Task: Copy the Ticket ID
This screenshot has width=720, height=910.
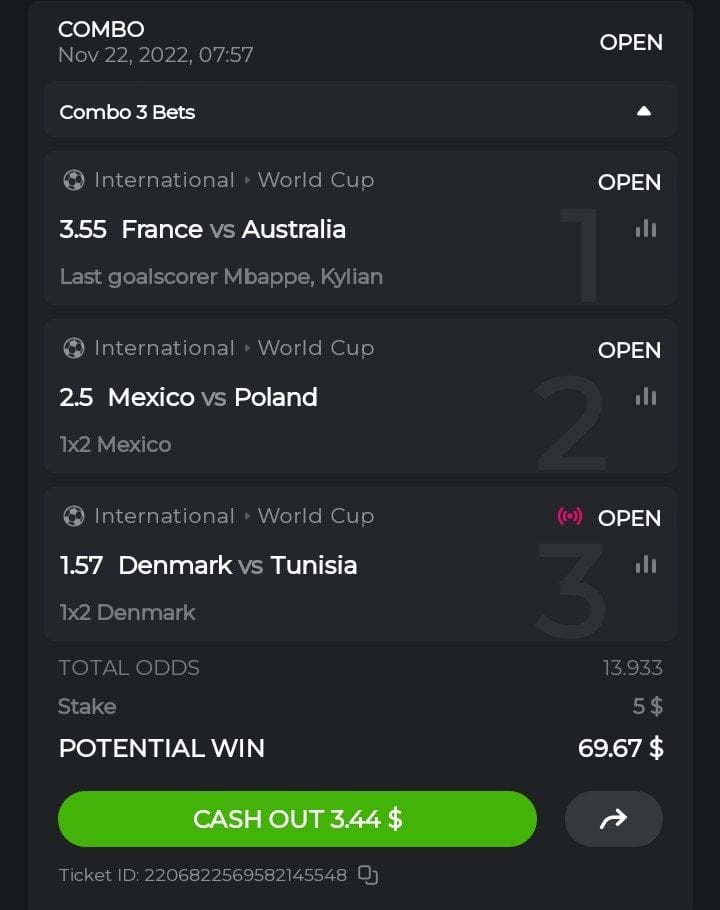Action: coord(368,875)
